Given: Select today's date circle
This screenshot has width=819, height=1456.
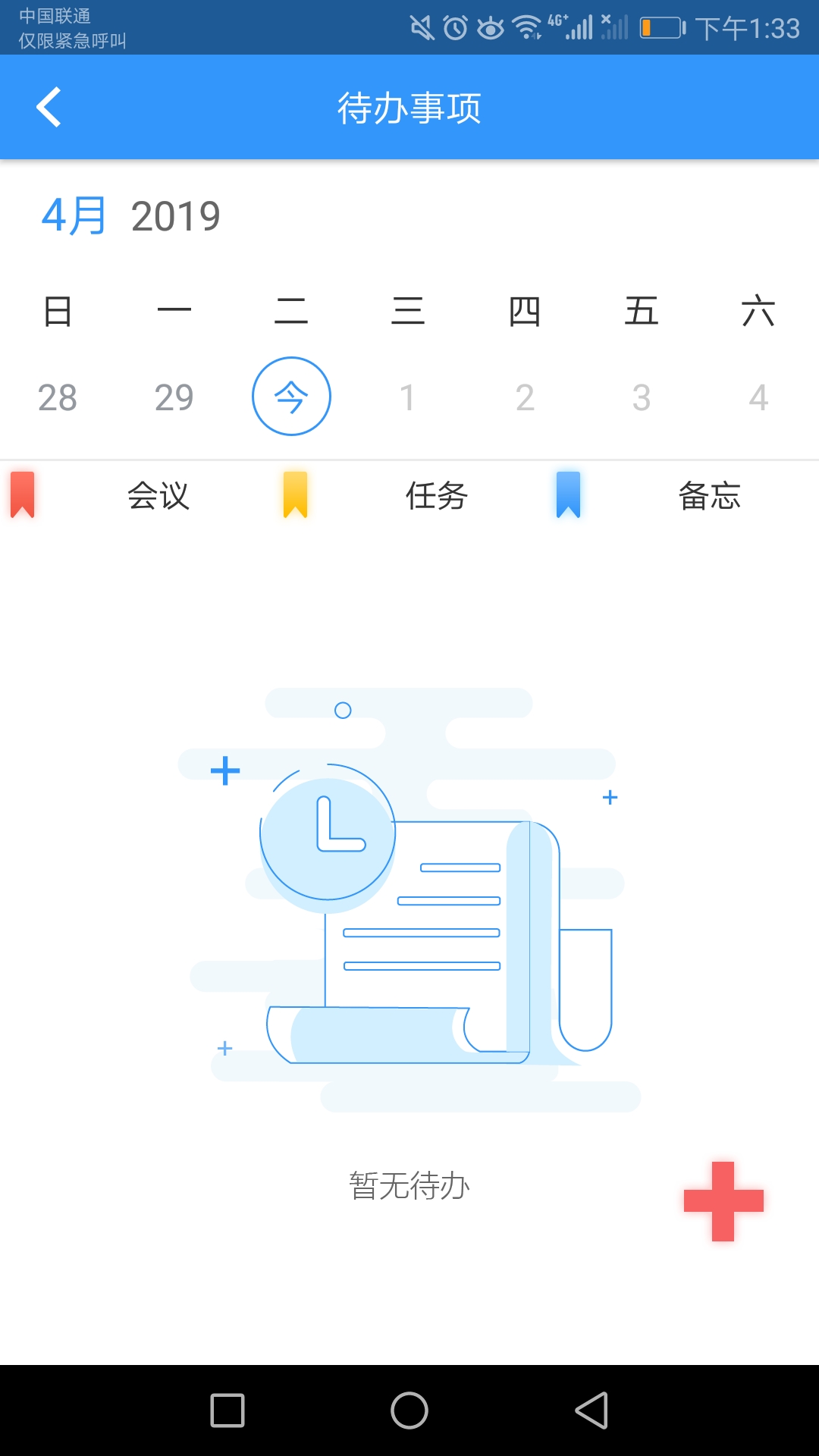Looking at the screenshot, I should click(x=291, y=397).
